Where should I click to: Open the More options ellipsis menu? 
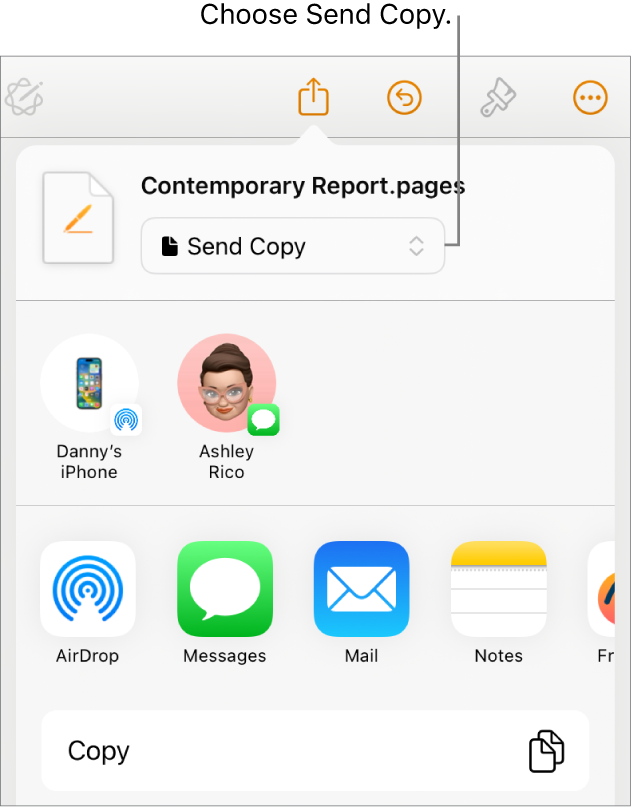590,98
